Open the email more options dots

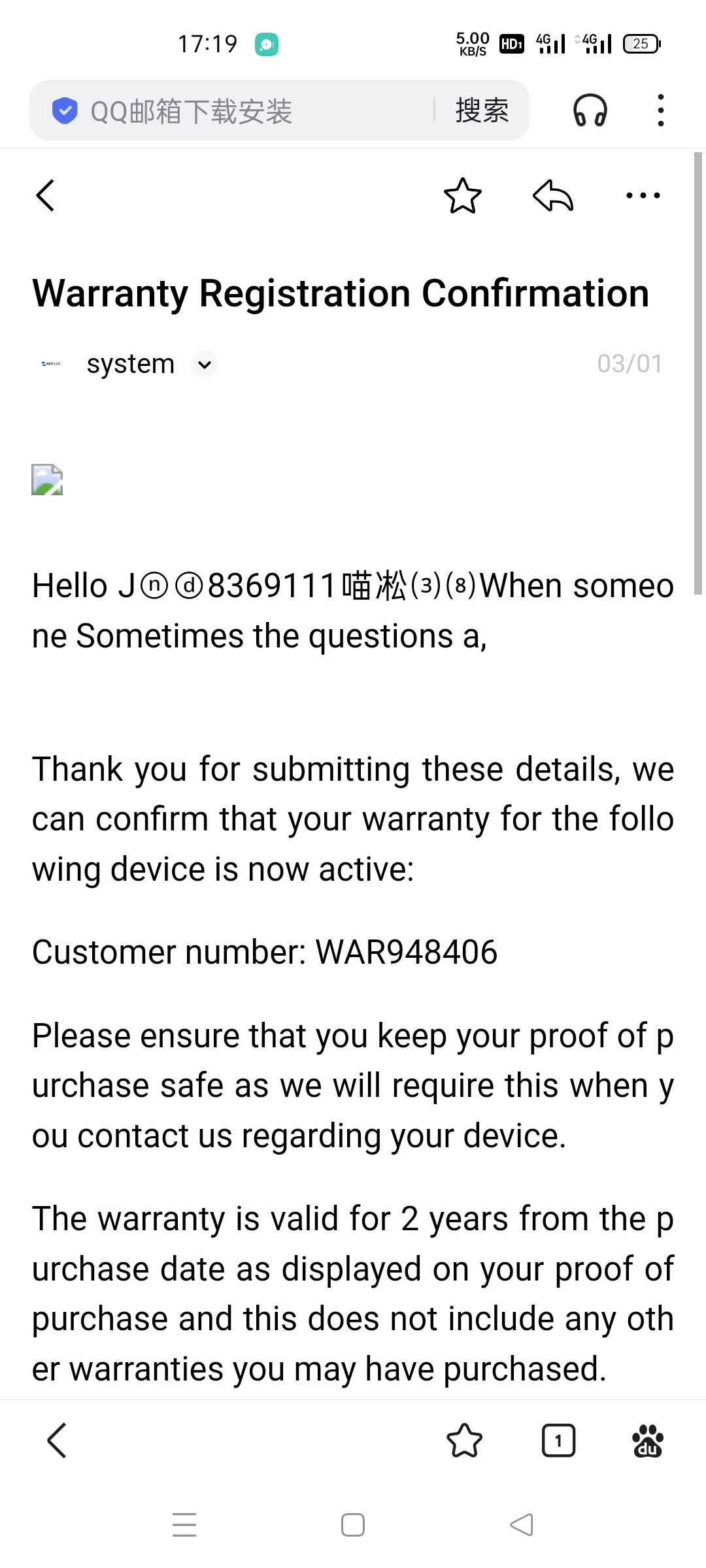point(643,195)
